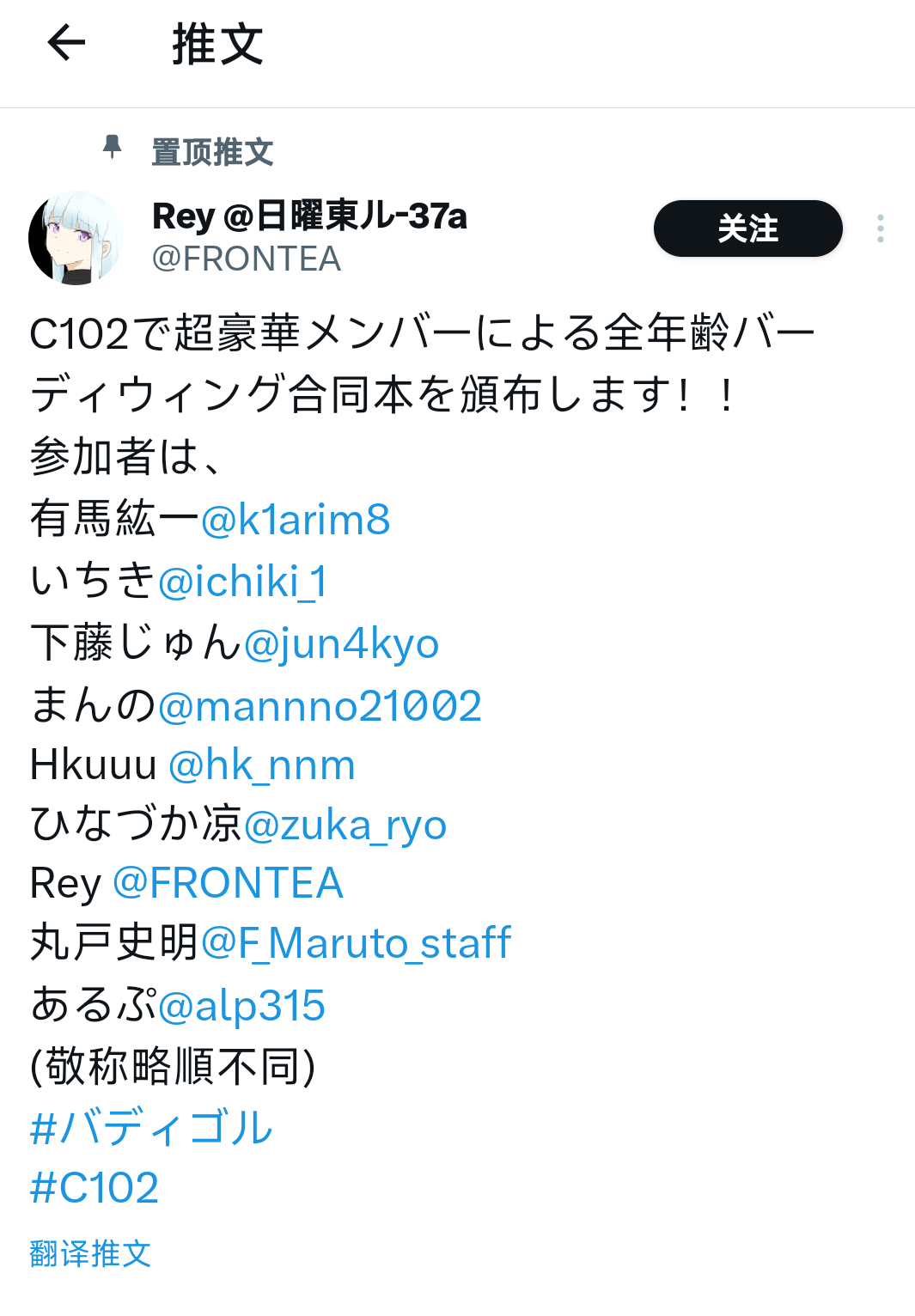Viewport: 915px width, 1316px height.
Task: View the @hk_nnm profile
Action: coord(262,765)
